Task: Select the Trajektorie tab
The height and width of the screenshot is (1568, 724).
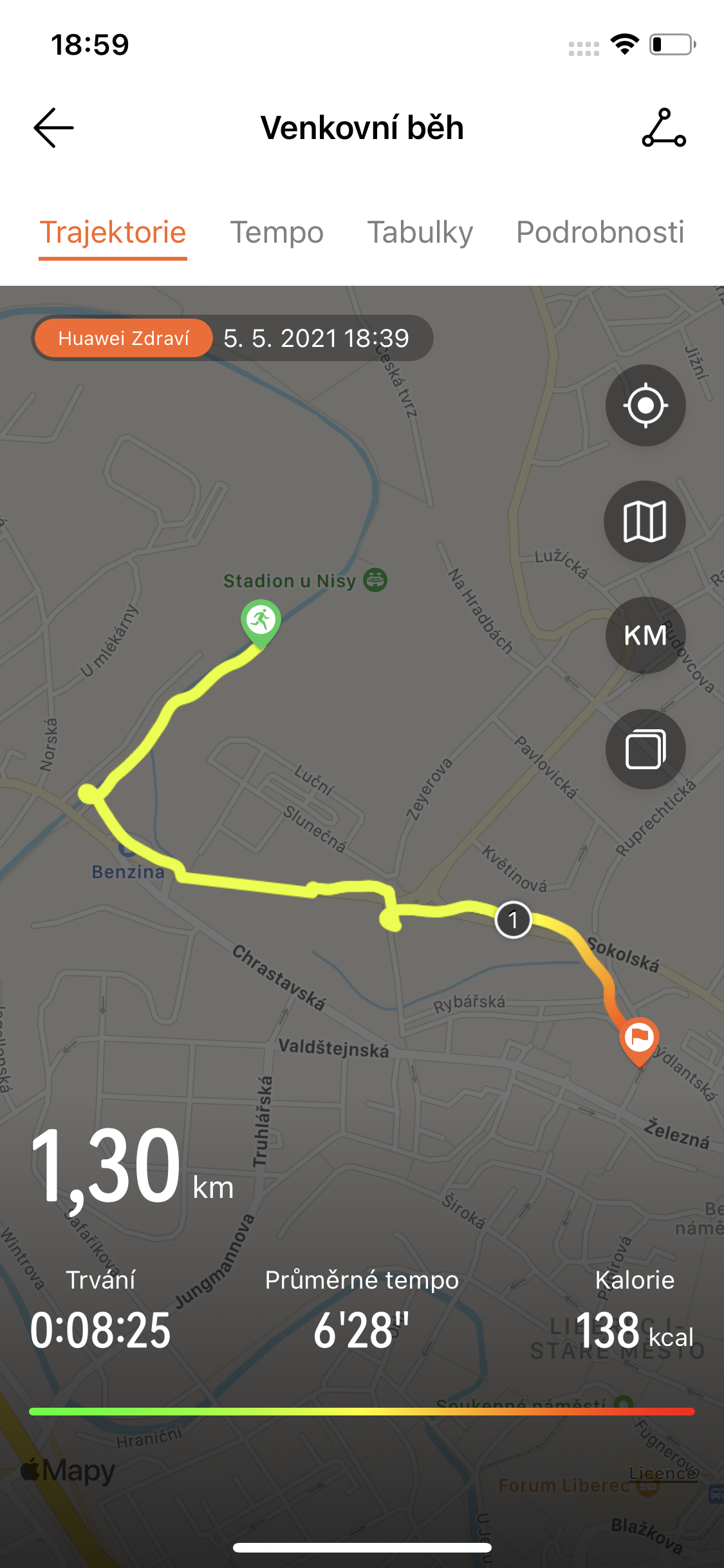Action: click(113, 232)
